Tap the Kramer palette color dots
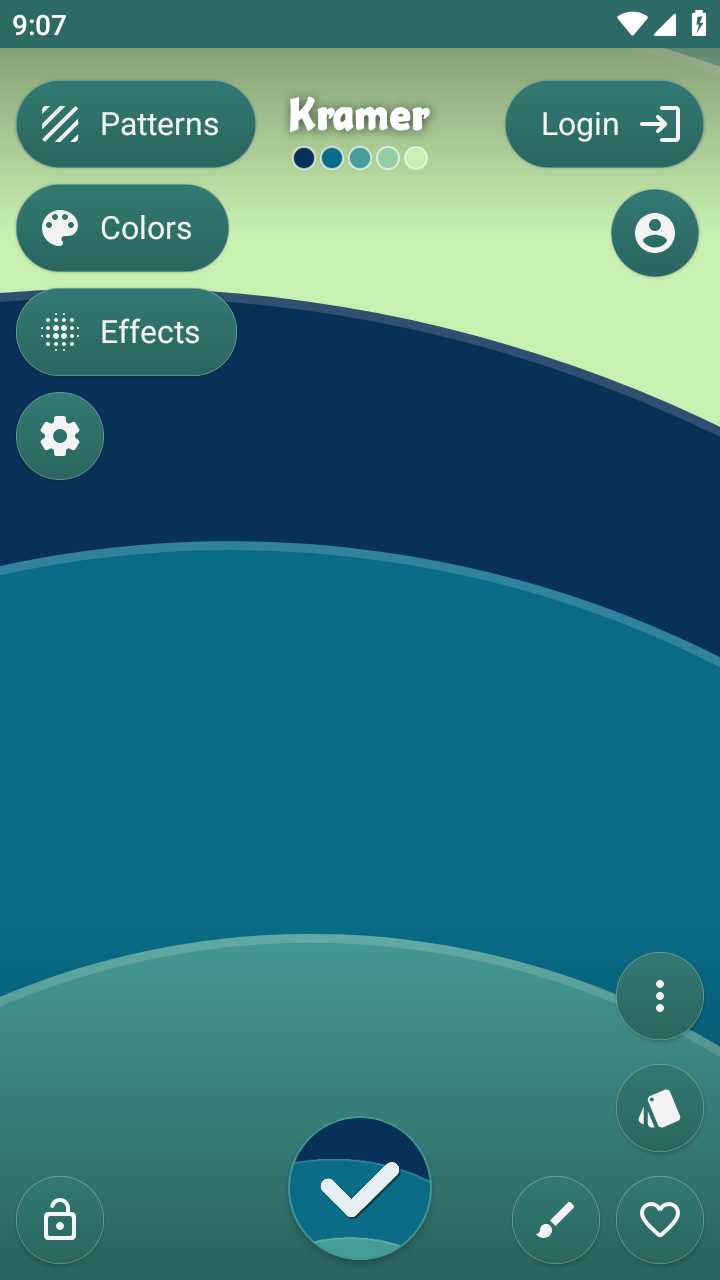Viewport: 720px width, 1280px height. [x=360, y=158]
